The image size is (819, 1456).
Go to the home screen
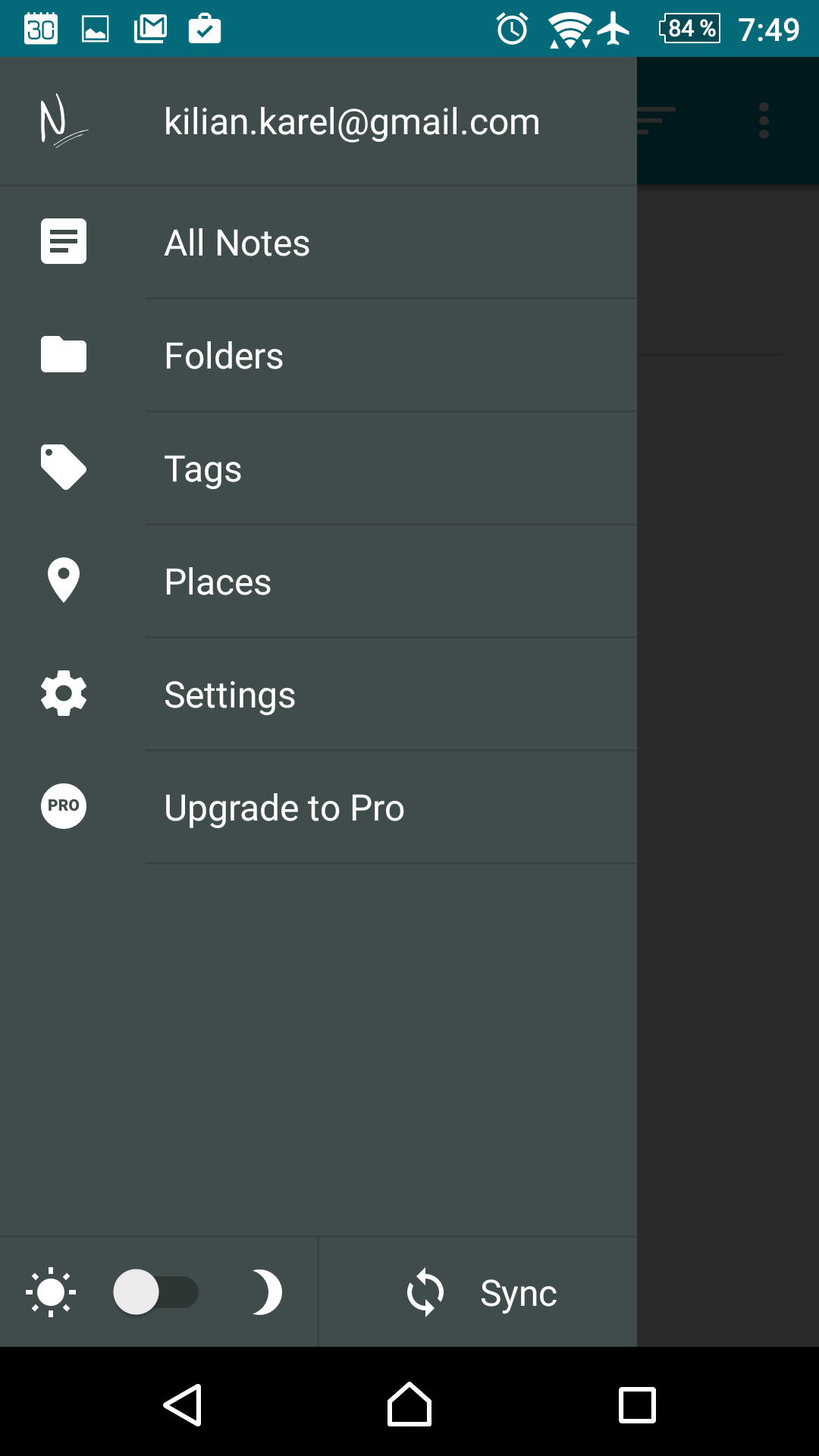[409, 1404]
